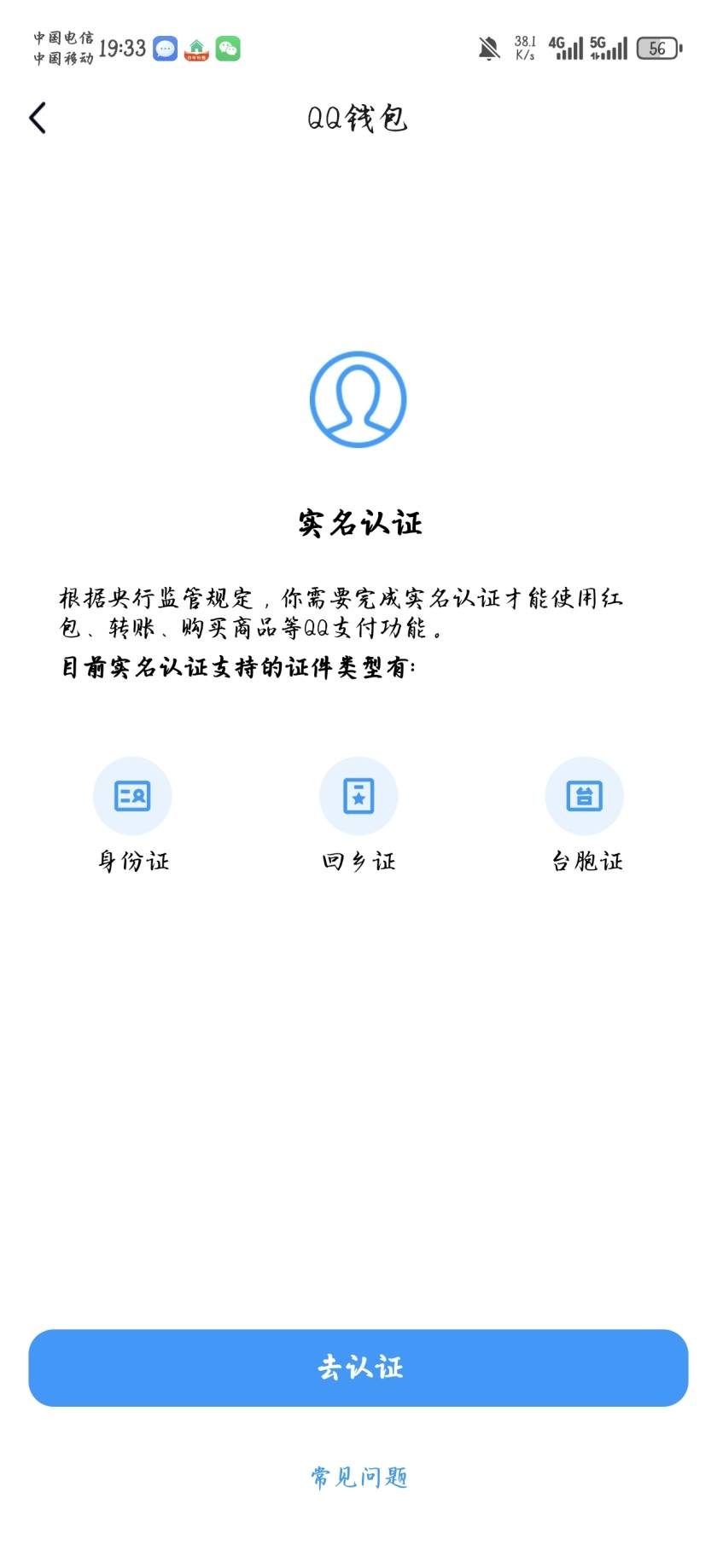
Task: Click the ID card graphic above 身份证
Action: tap(132, 795)
